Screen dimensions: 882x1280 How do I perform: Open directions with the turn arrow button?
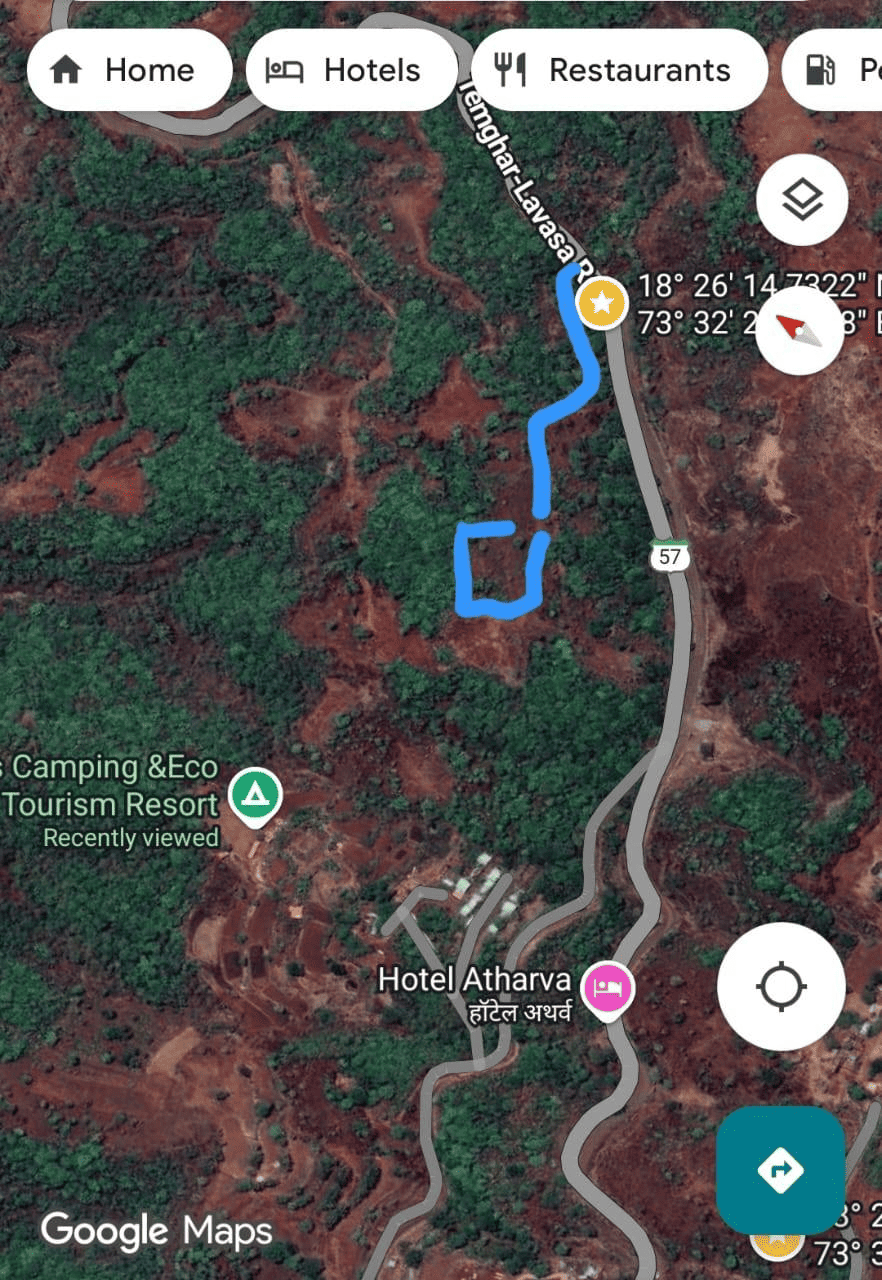tap(780, 1170)
